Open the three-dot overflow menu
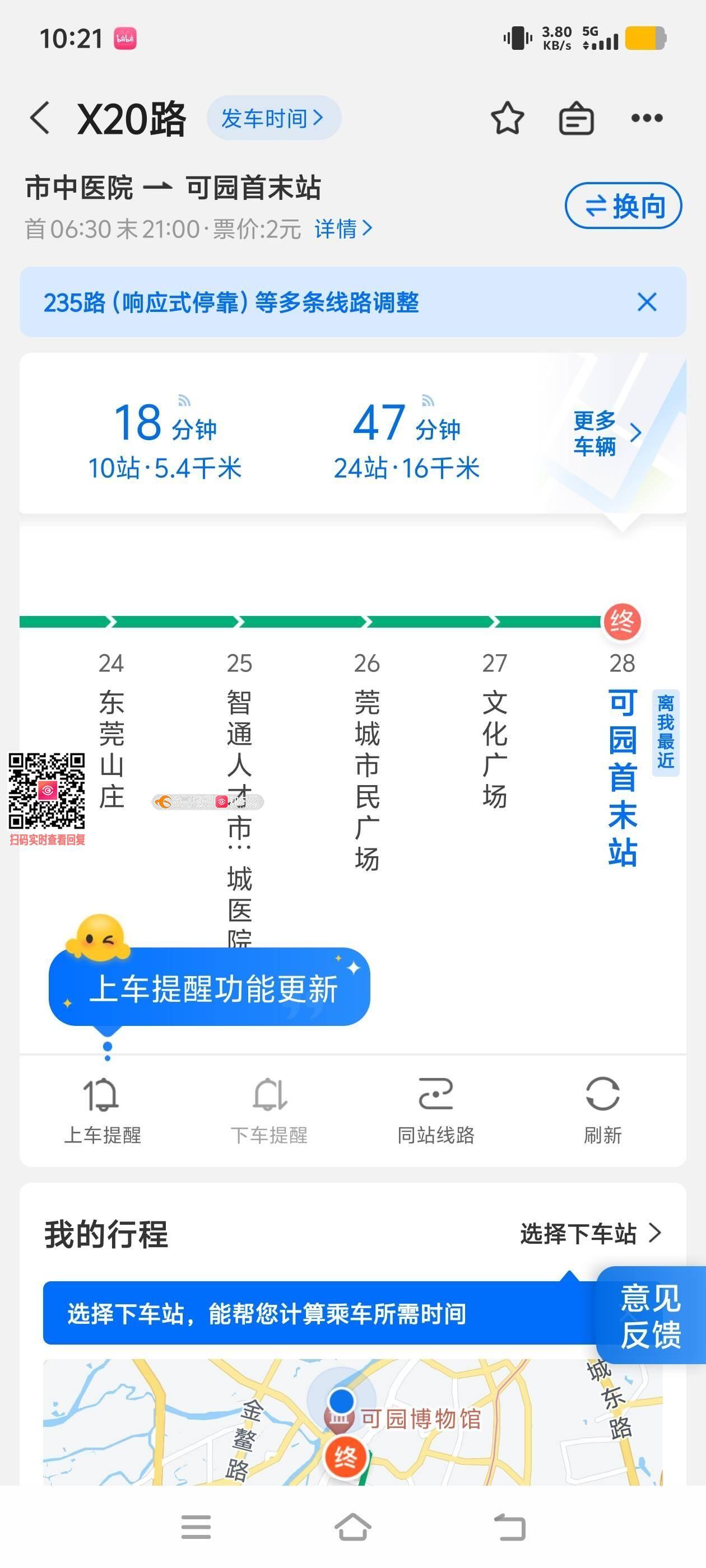 (x=646, y=118)
